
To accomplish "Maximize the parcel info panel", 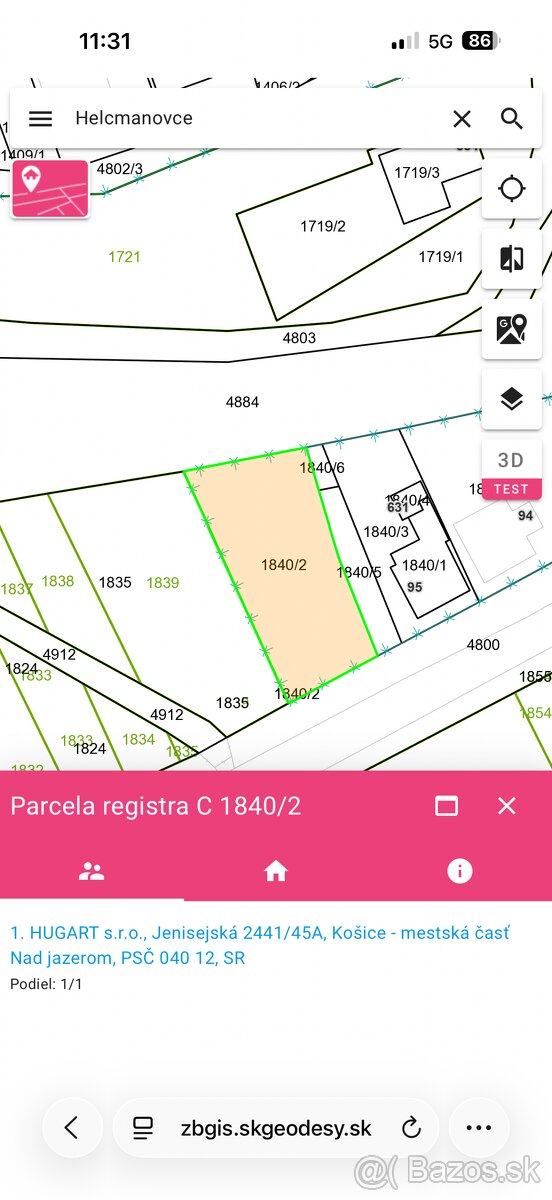I will pyautogui.click(x=446, y=806).
